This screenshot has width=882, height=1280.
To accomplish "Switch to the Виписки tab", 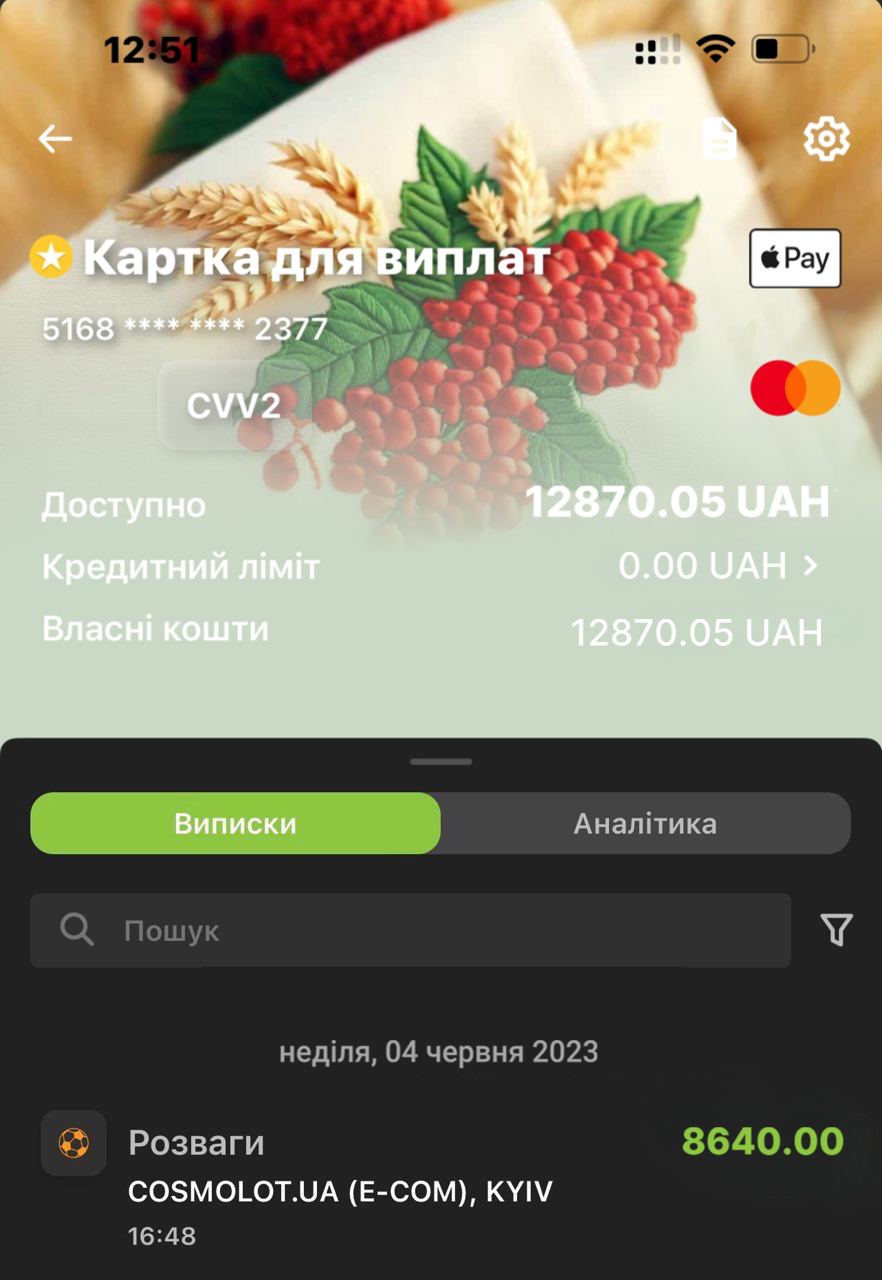I will click(236, 823).
